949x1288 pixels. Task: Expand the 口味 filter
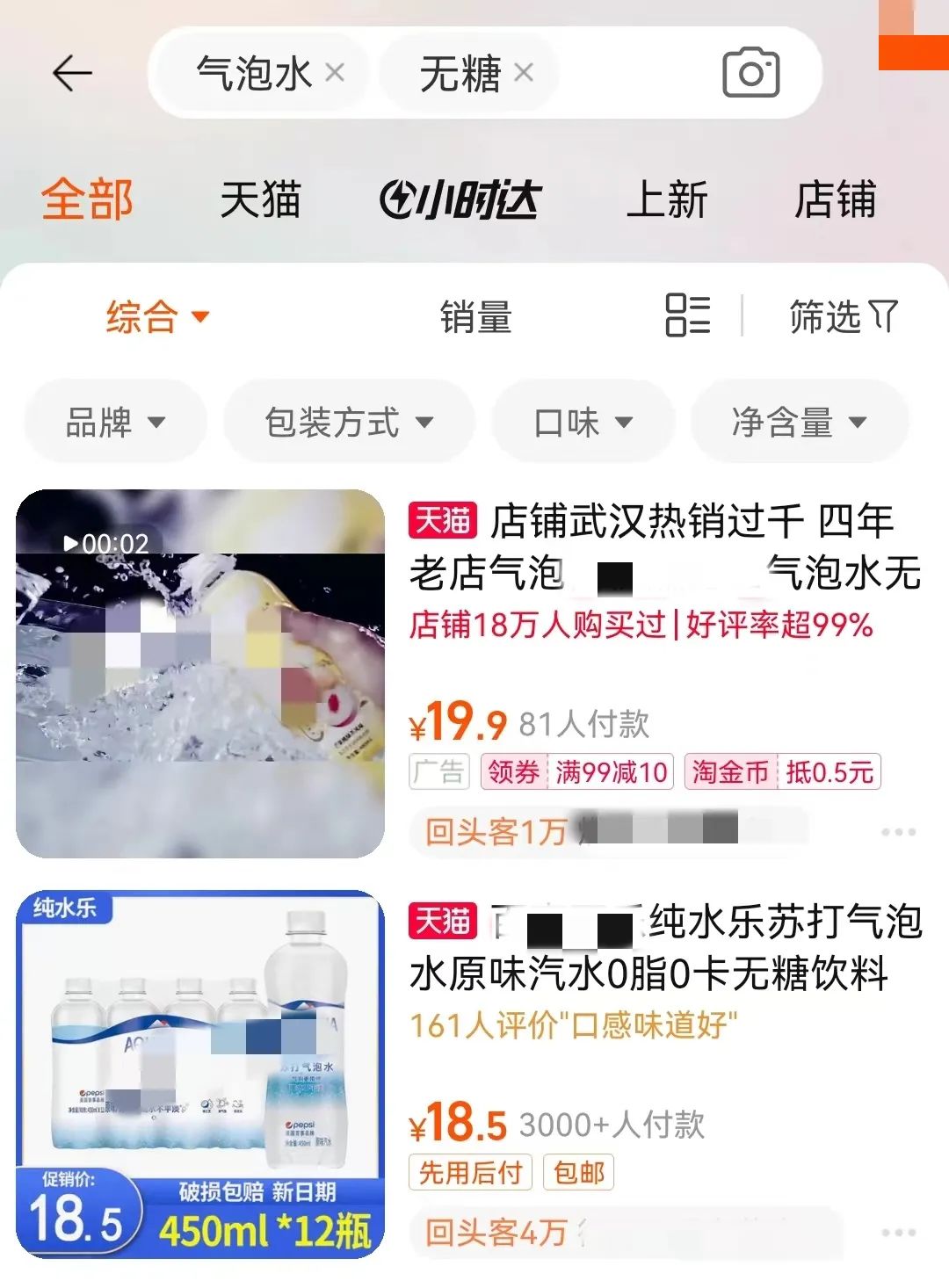[x=583, y=423]
